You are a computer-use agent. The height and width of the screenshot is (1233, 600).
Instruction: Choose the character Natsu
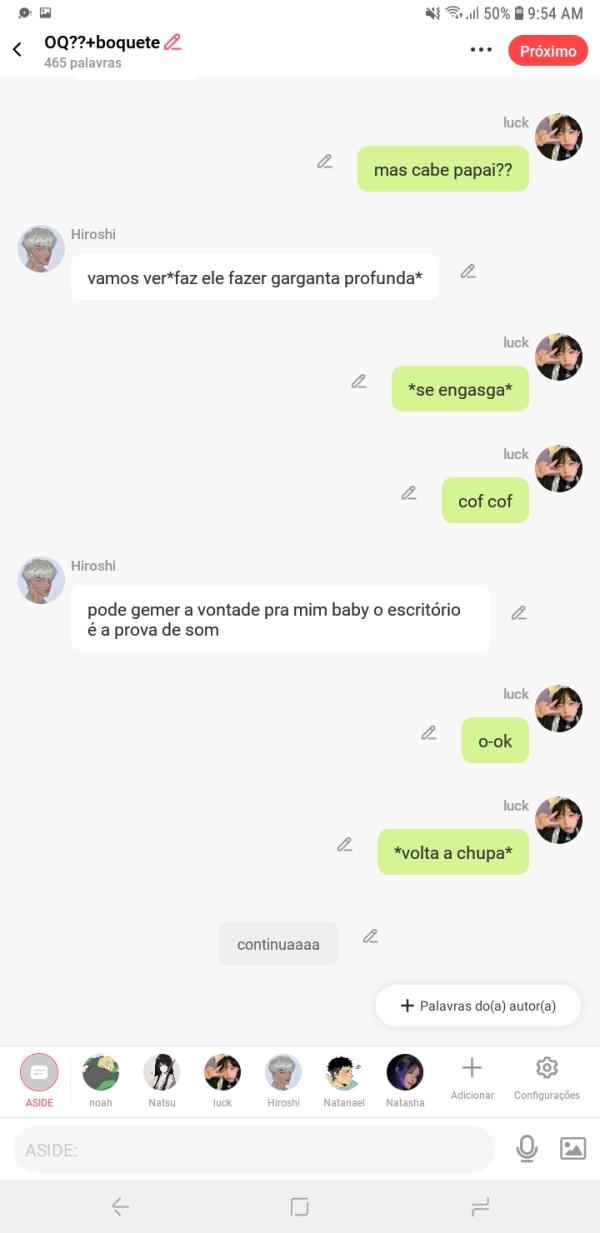(x=161, y=1074)
